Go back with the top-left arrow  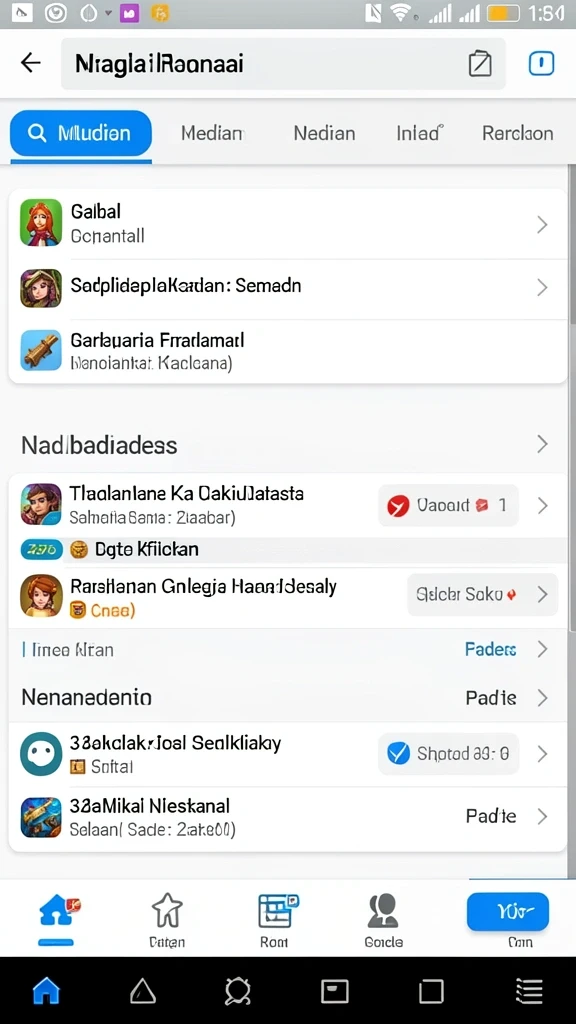tap(31, 63)
